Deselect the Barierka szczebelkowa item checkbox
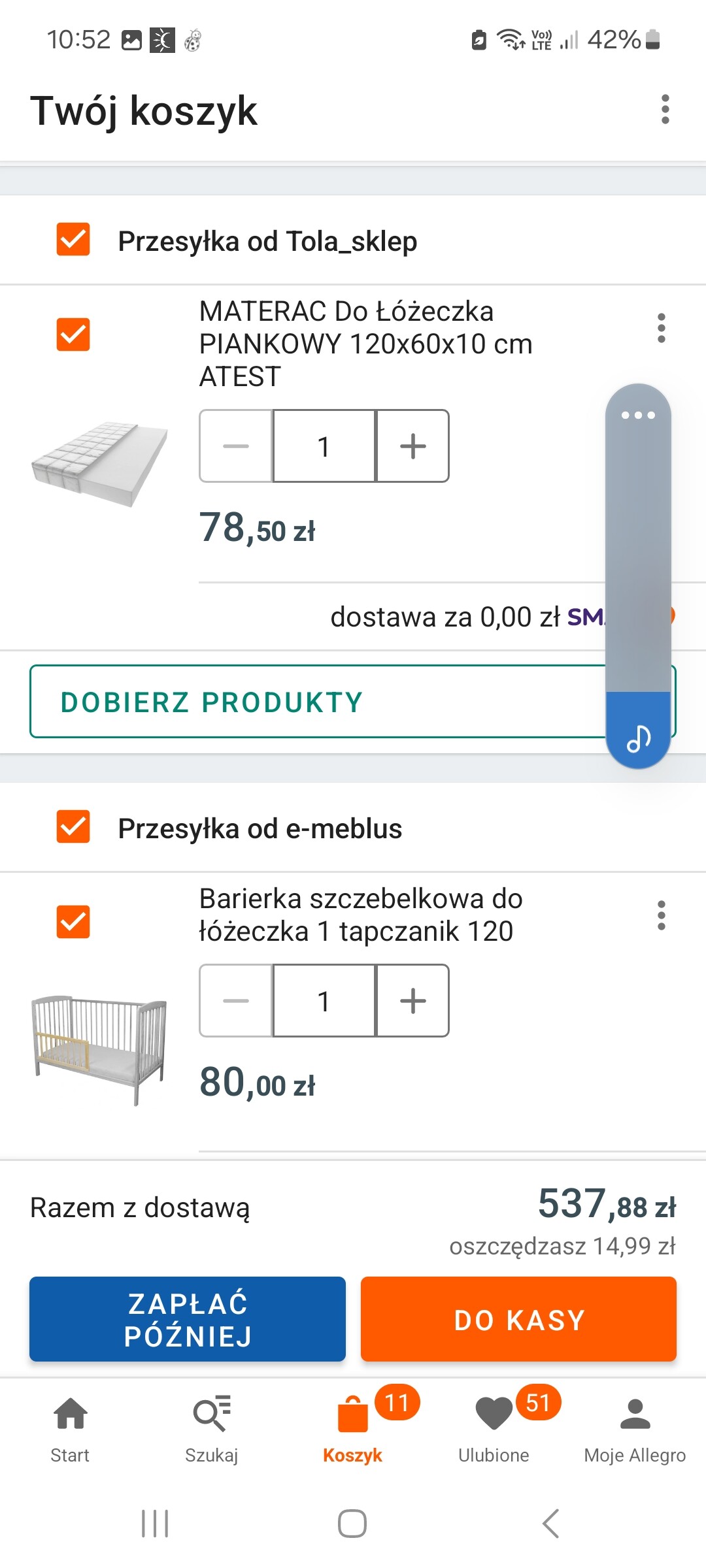 (x=73, y=921)
